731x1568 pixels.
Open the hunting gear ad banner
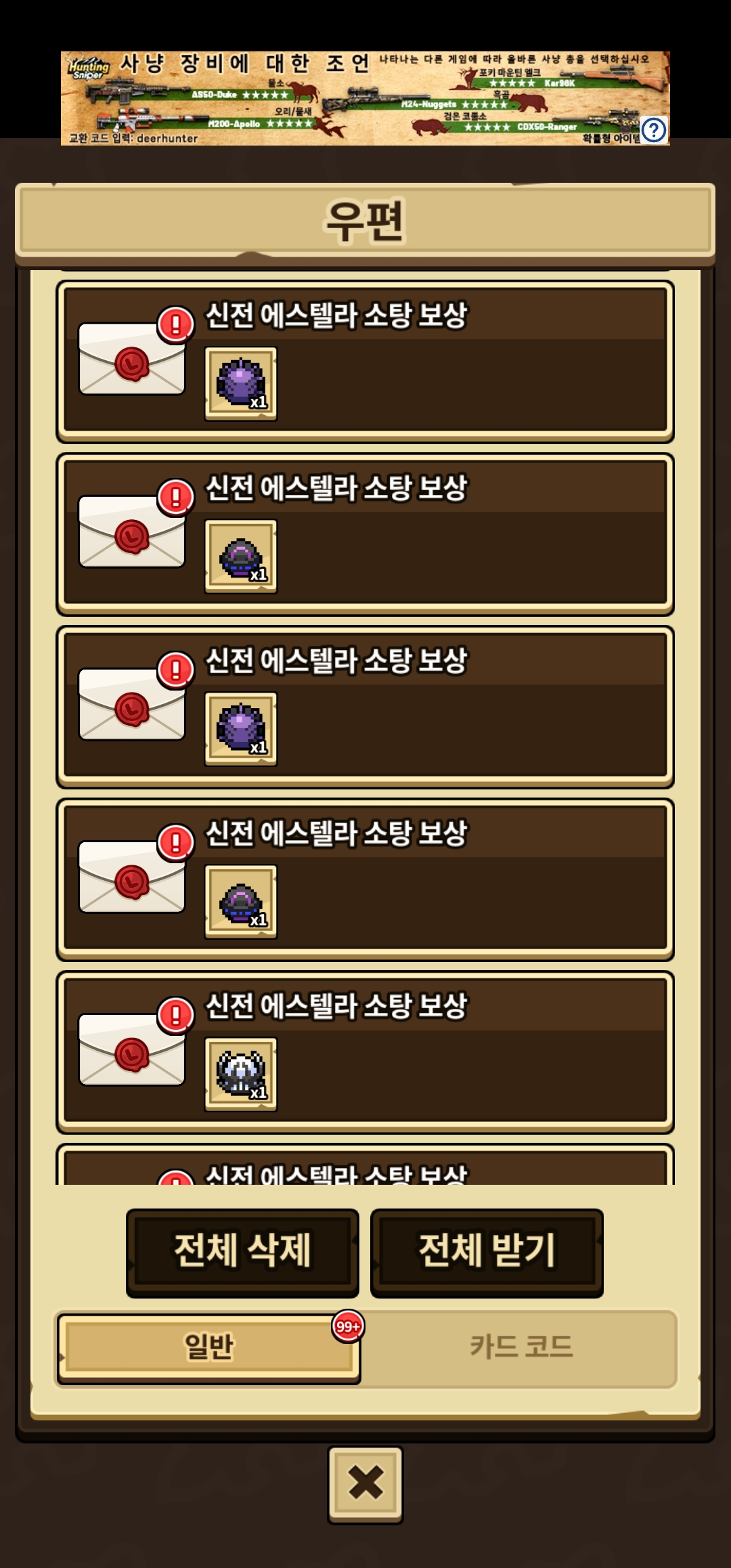352,98
